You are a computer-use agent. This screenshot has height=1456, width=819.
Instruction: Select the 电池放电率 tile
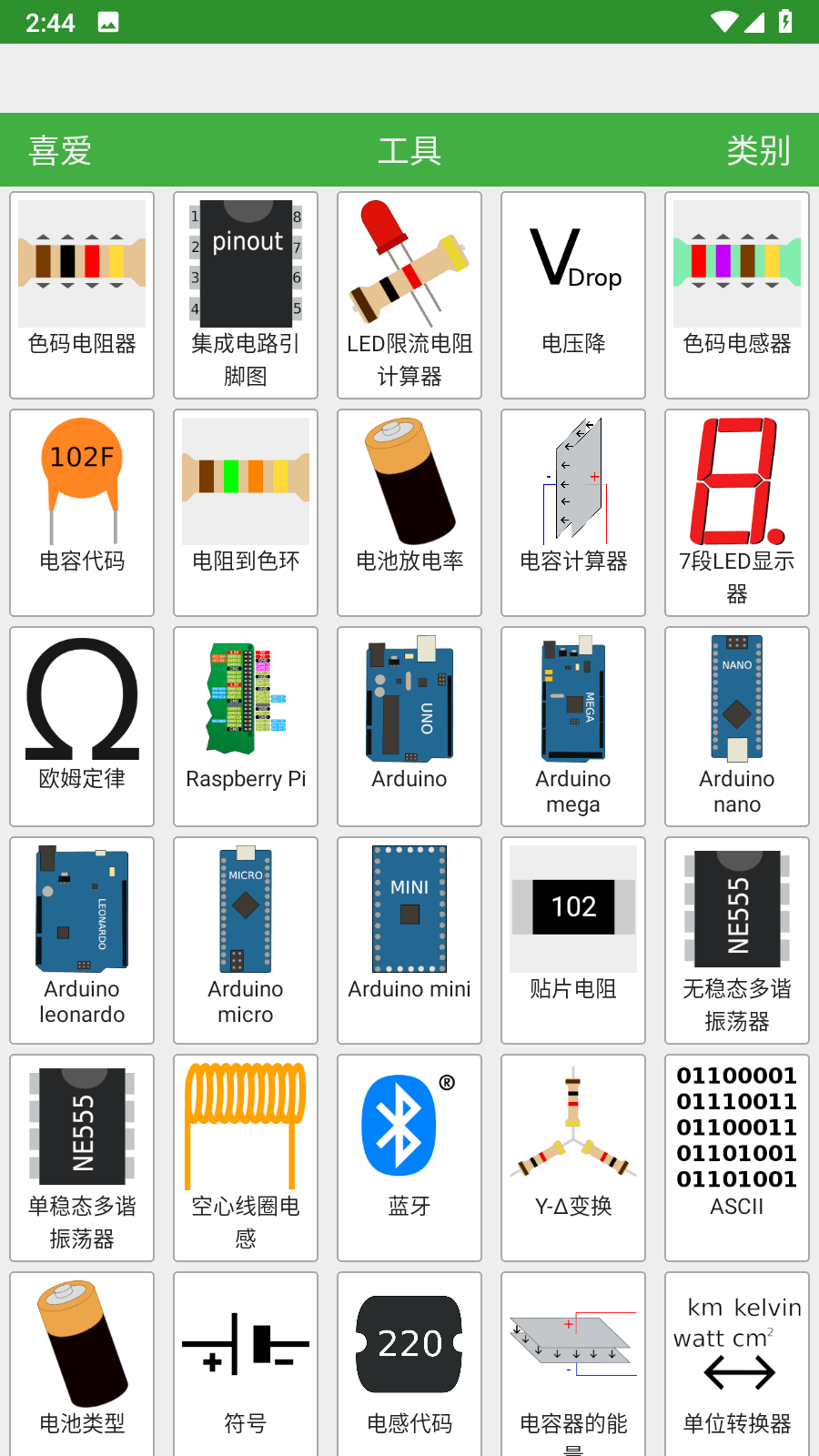[x=409, y=512]
